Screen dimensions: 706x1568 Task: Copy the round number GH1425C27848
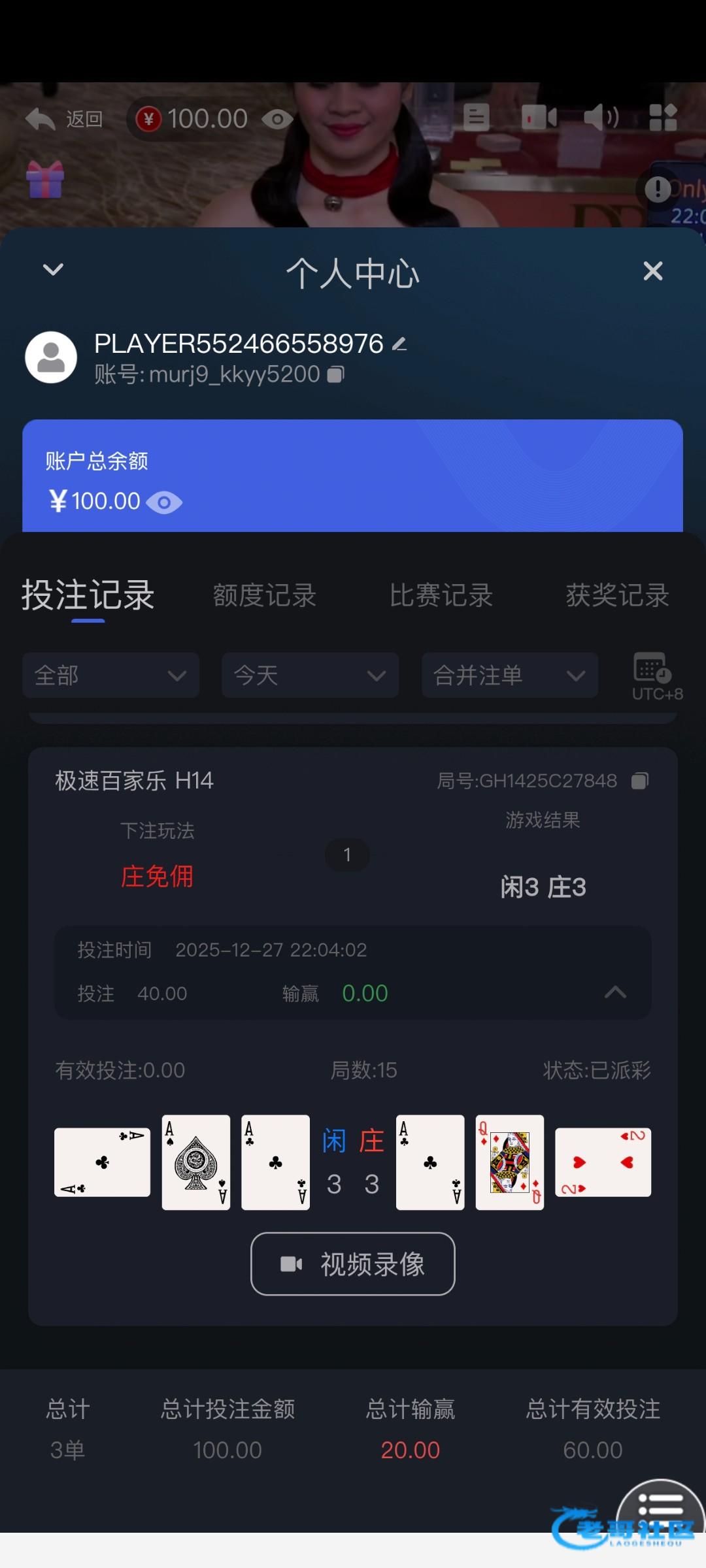point(640,781)
